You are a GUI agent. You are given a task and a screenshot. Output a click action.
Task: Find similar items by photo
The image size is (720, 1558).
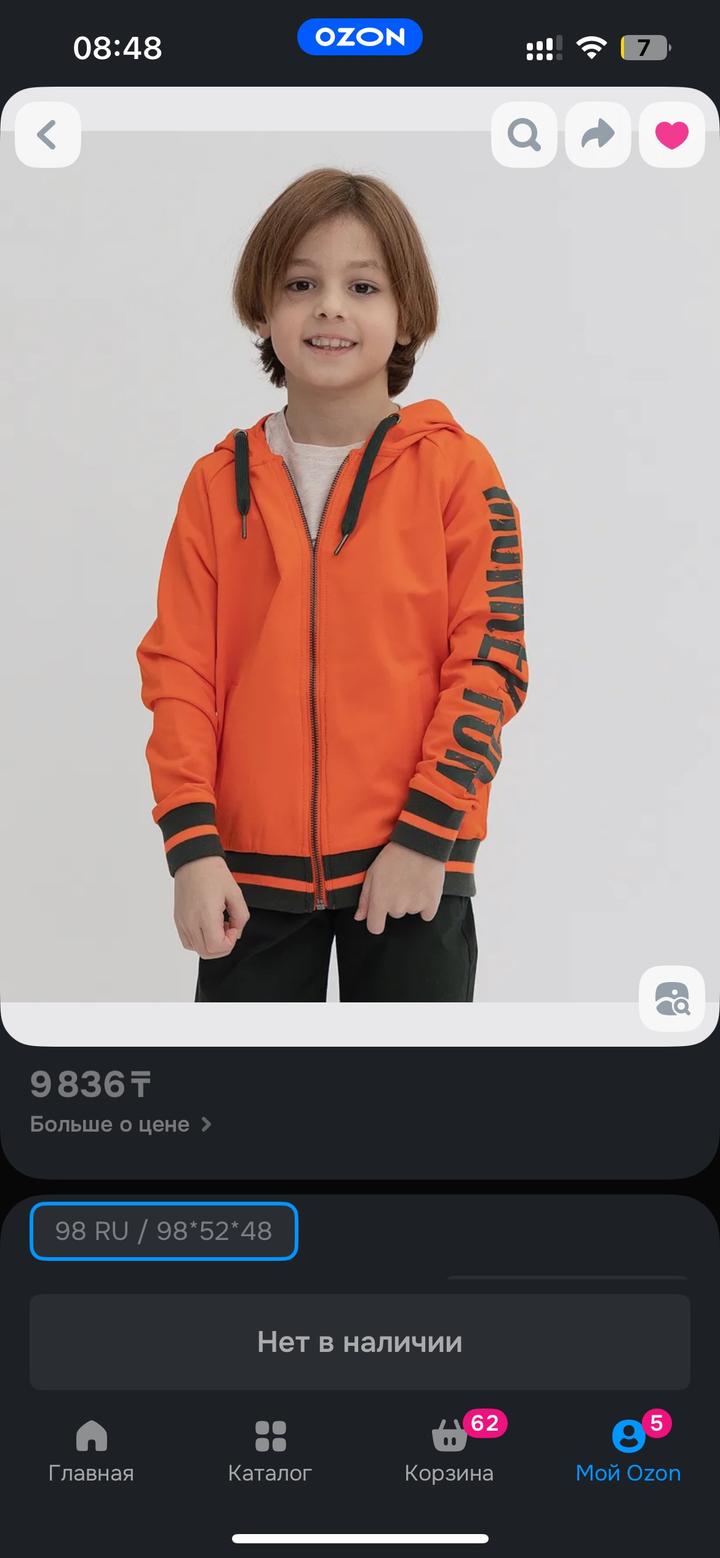tap(672, 998)
